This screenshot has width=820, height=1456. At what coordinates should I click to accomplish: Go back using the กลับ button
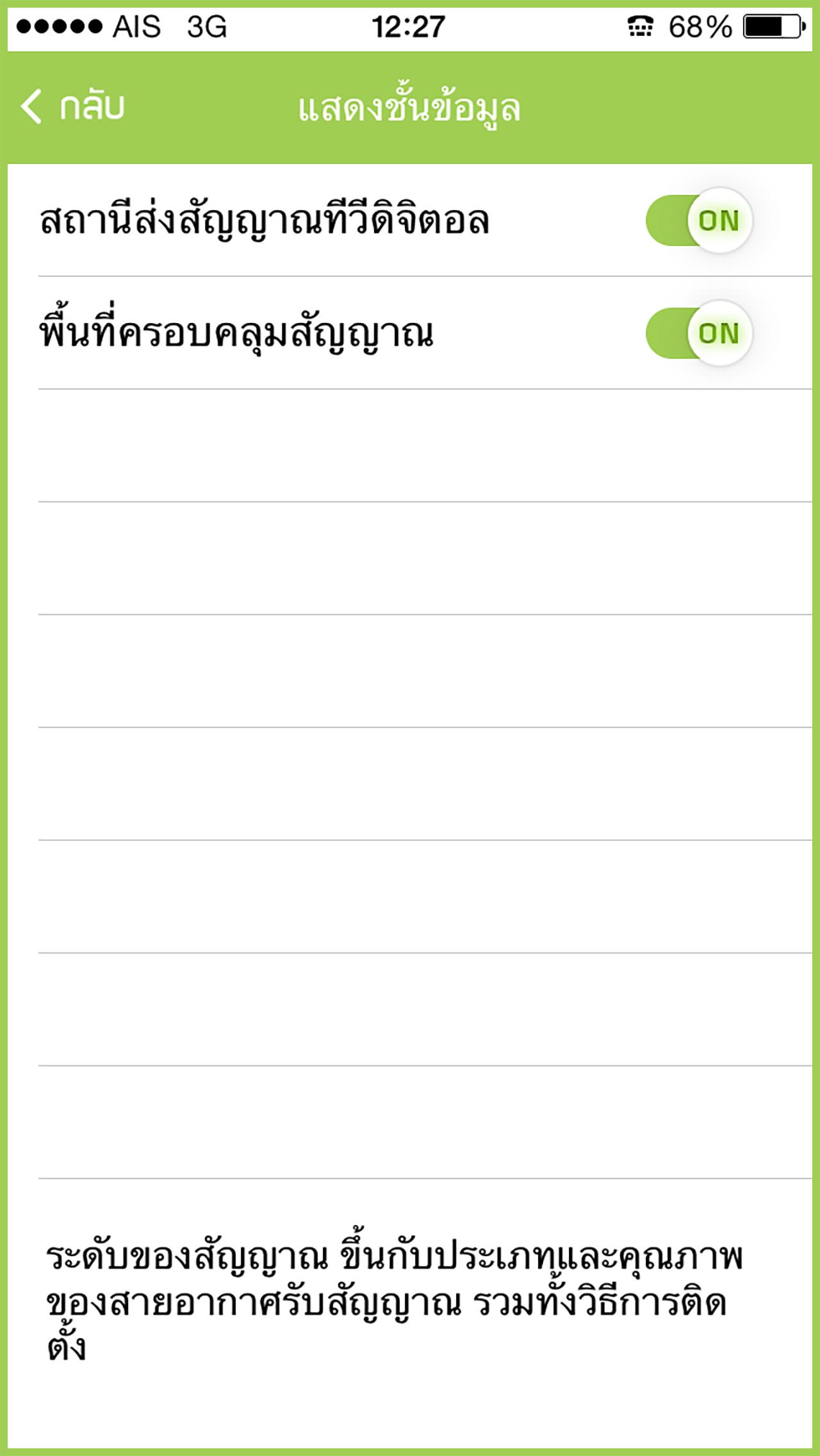pos(72,106)
